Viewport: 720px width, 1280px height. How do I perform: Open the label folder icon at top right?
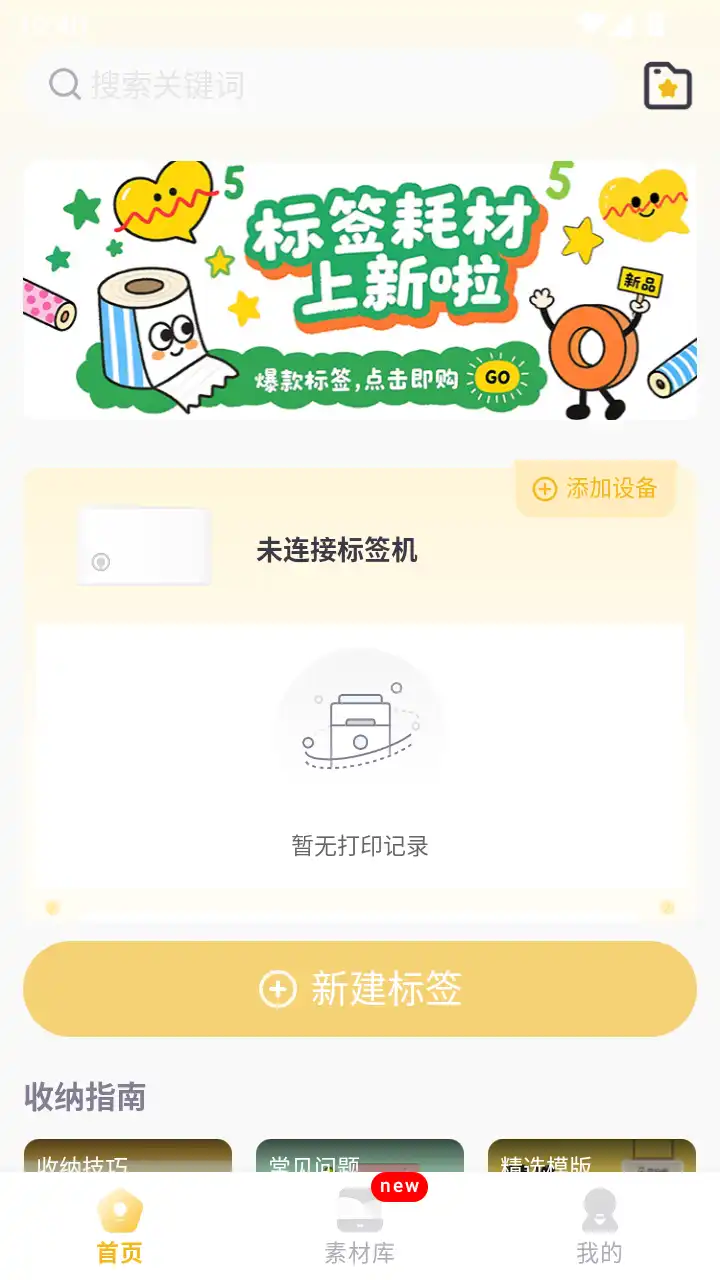pyautogui.click(x=667, y=87)
